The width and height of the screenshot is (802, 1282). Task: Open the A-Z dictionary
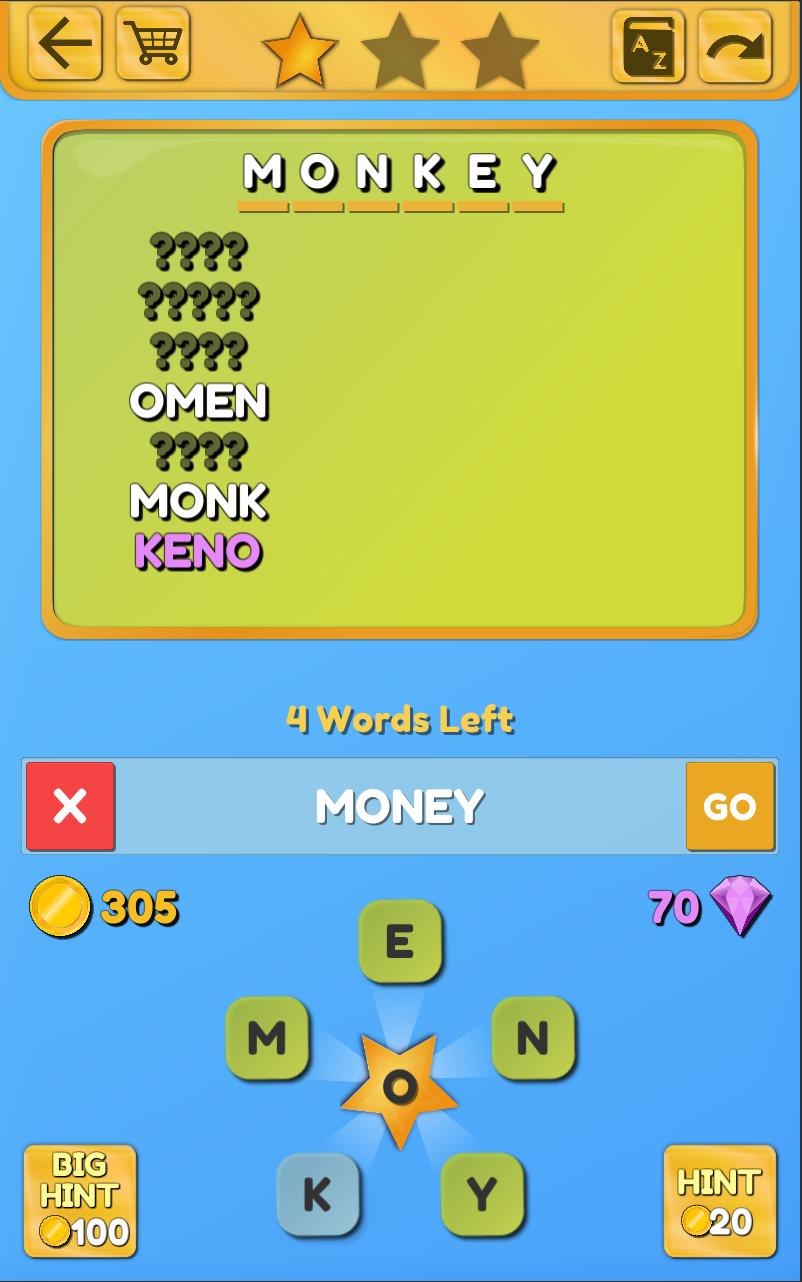pos(648,47)
